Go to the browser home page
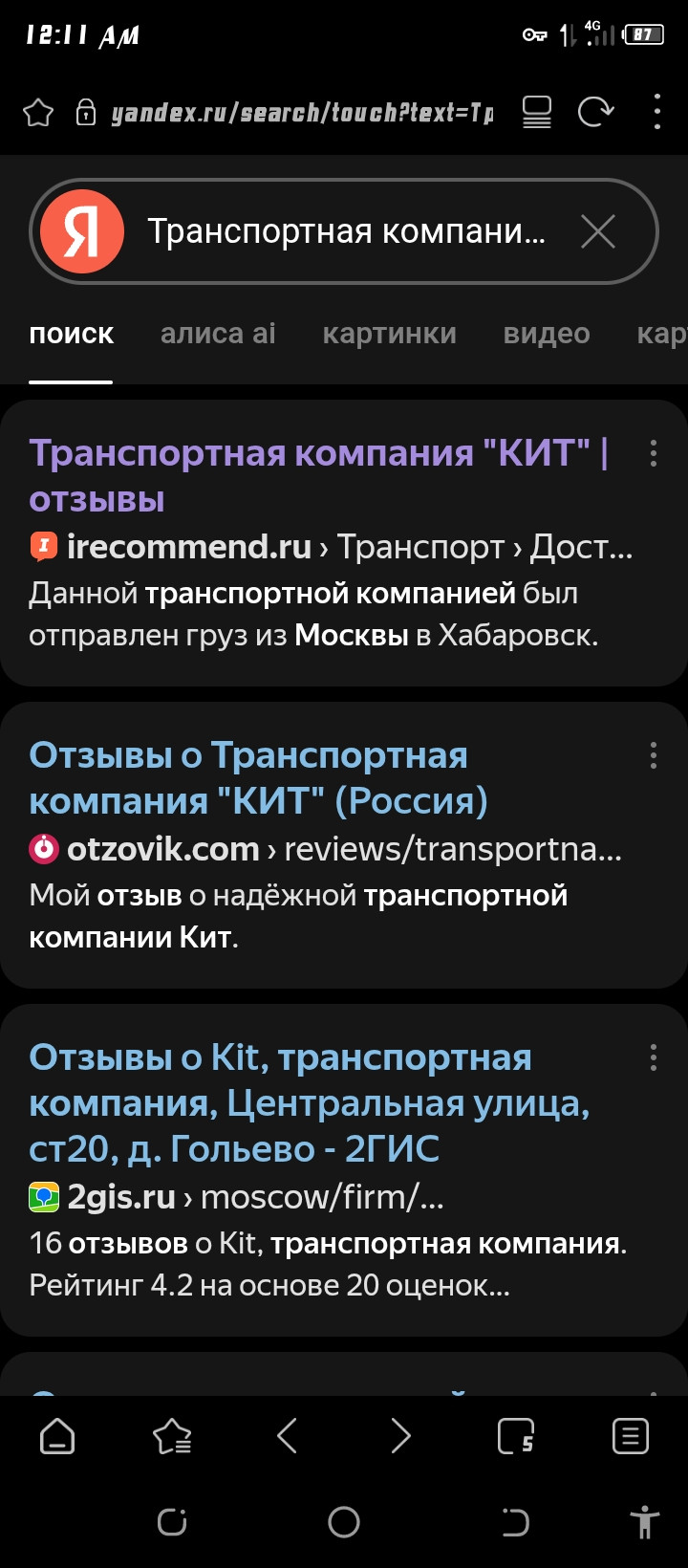 pos(57,1436)
